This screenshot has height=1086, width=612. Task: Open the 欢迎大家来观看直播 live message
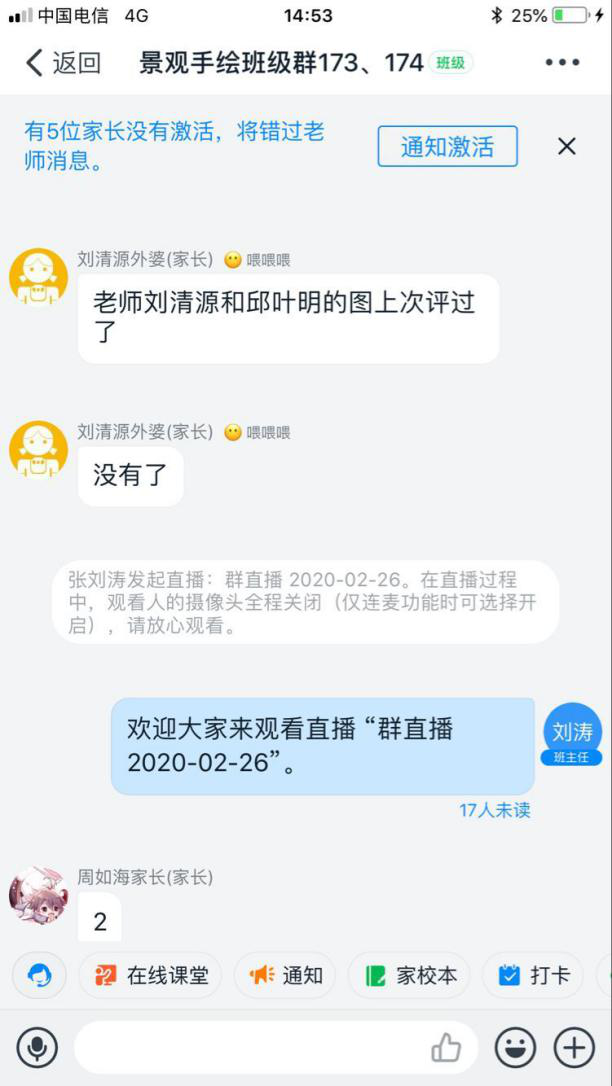pyautogui.click(x=322, y=745)
